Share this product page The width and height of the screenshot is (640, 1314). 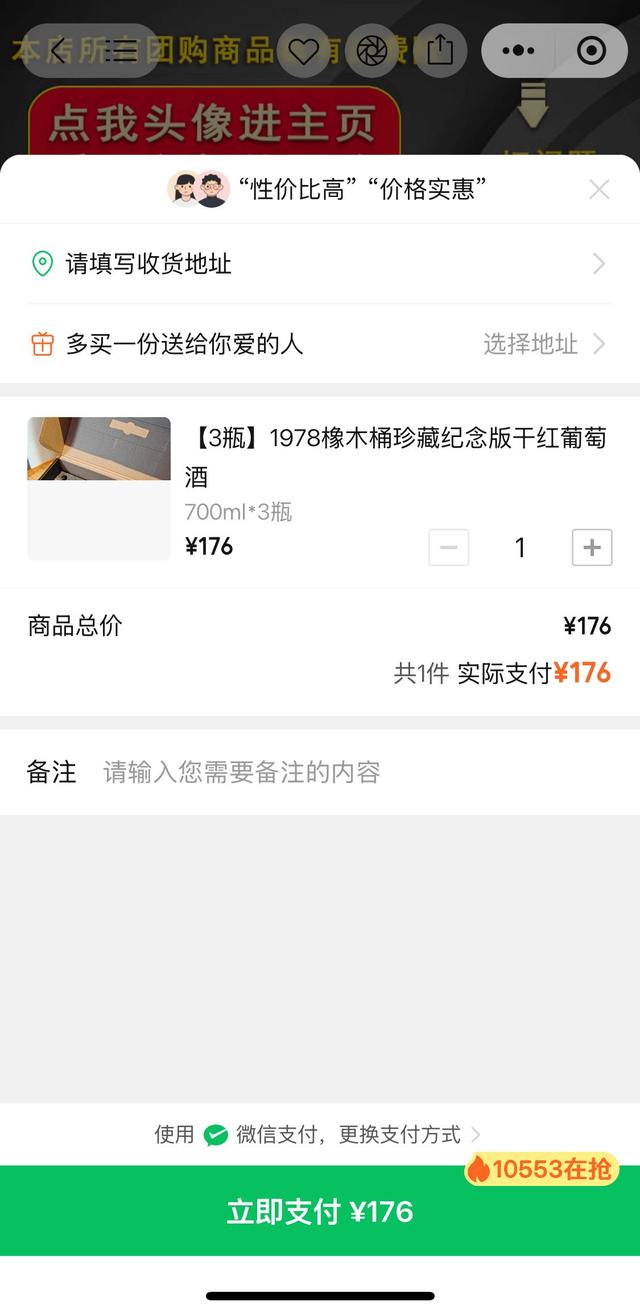[x=440, y=51]
